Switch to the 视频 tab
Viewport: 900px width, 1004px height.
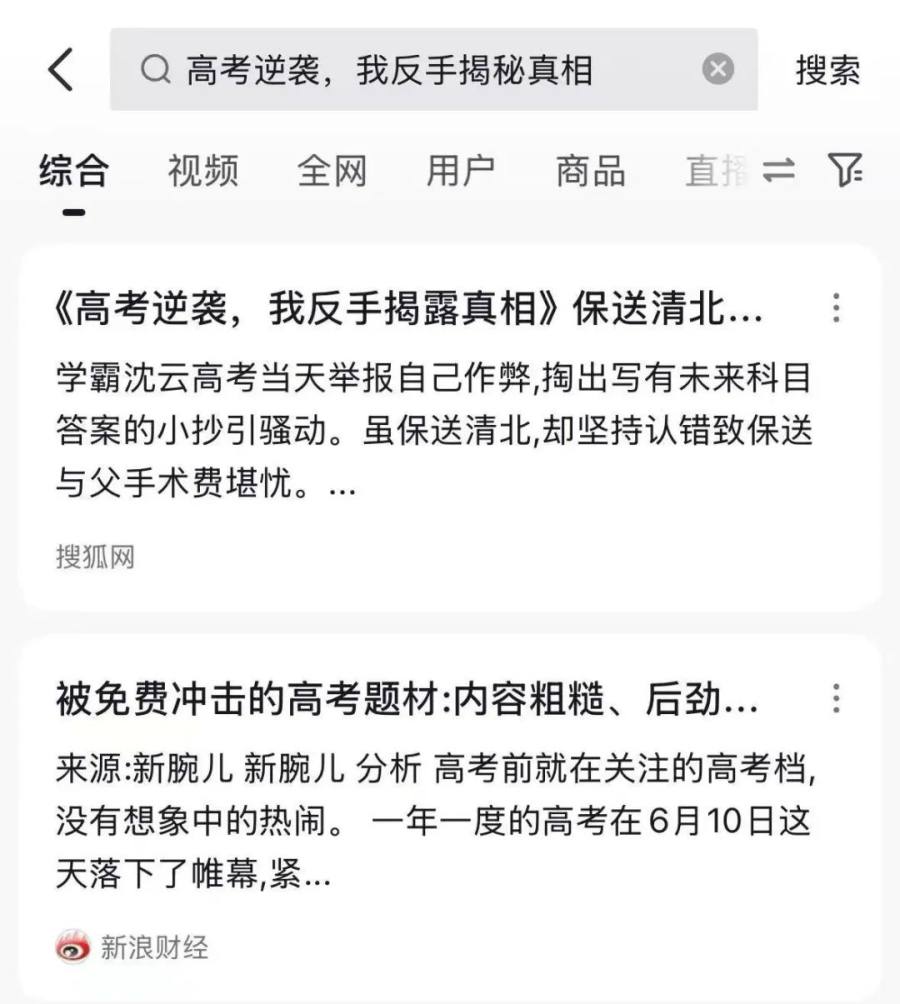tap(203, 171)
